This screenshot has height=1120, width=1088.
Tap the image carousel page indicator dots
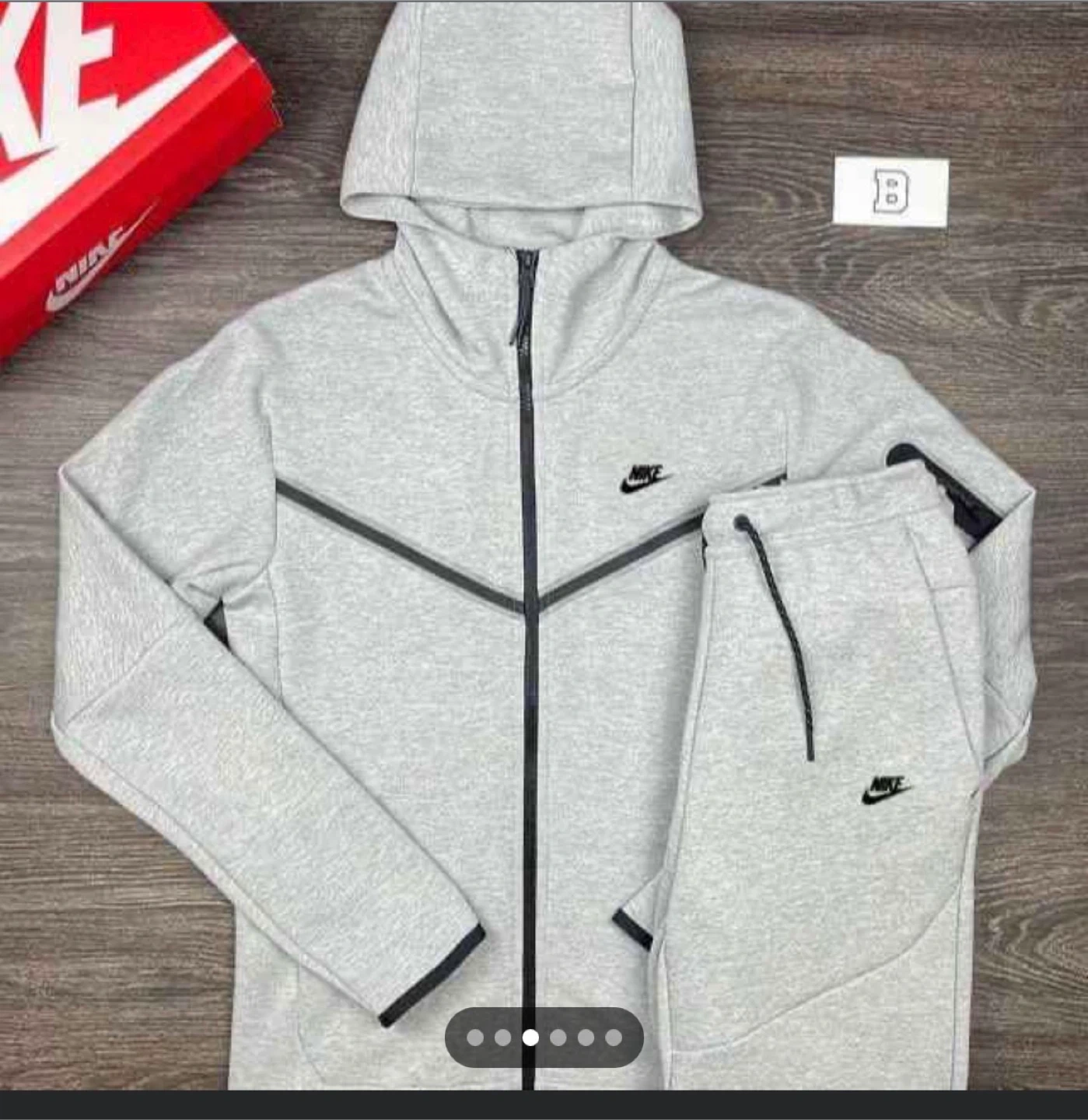[544, 1038]
